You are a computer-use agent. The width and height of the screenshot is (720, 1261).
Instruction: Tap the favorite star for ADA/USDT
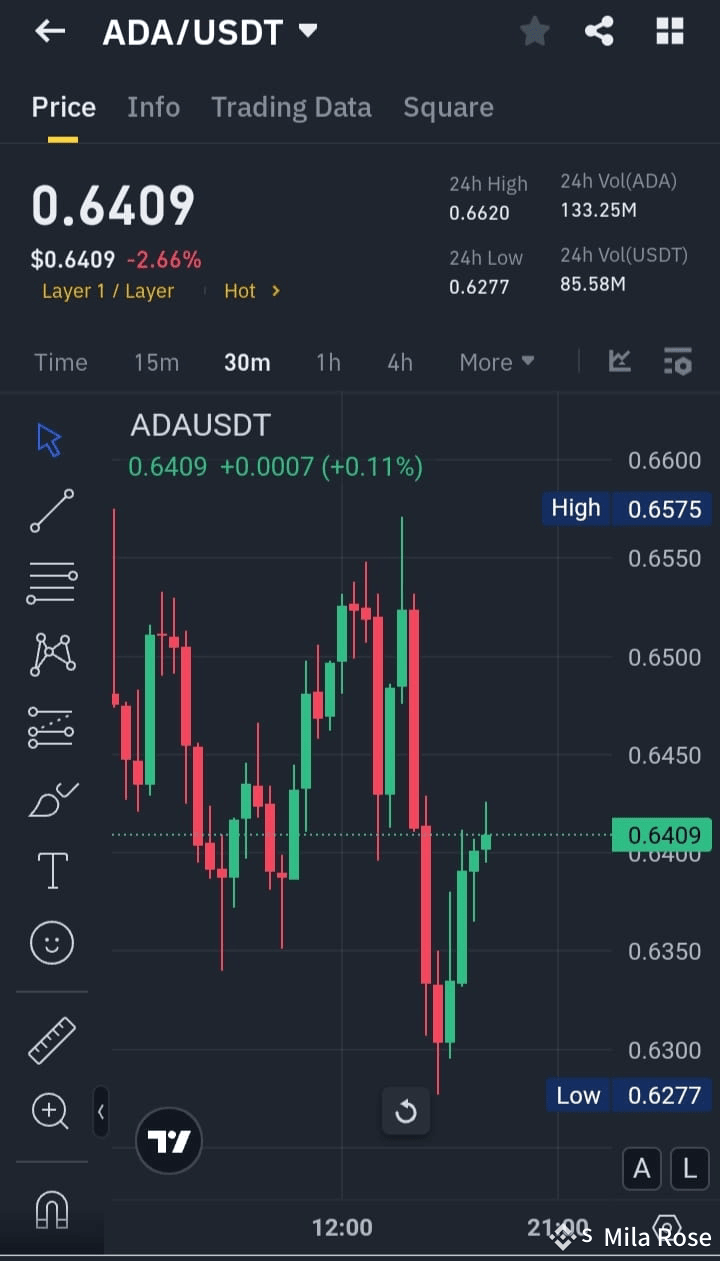(534, 31)
